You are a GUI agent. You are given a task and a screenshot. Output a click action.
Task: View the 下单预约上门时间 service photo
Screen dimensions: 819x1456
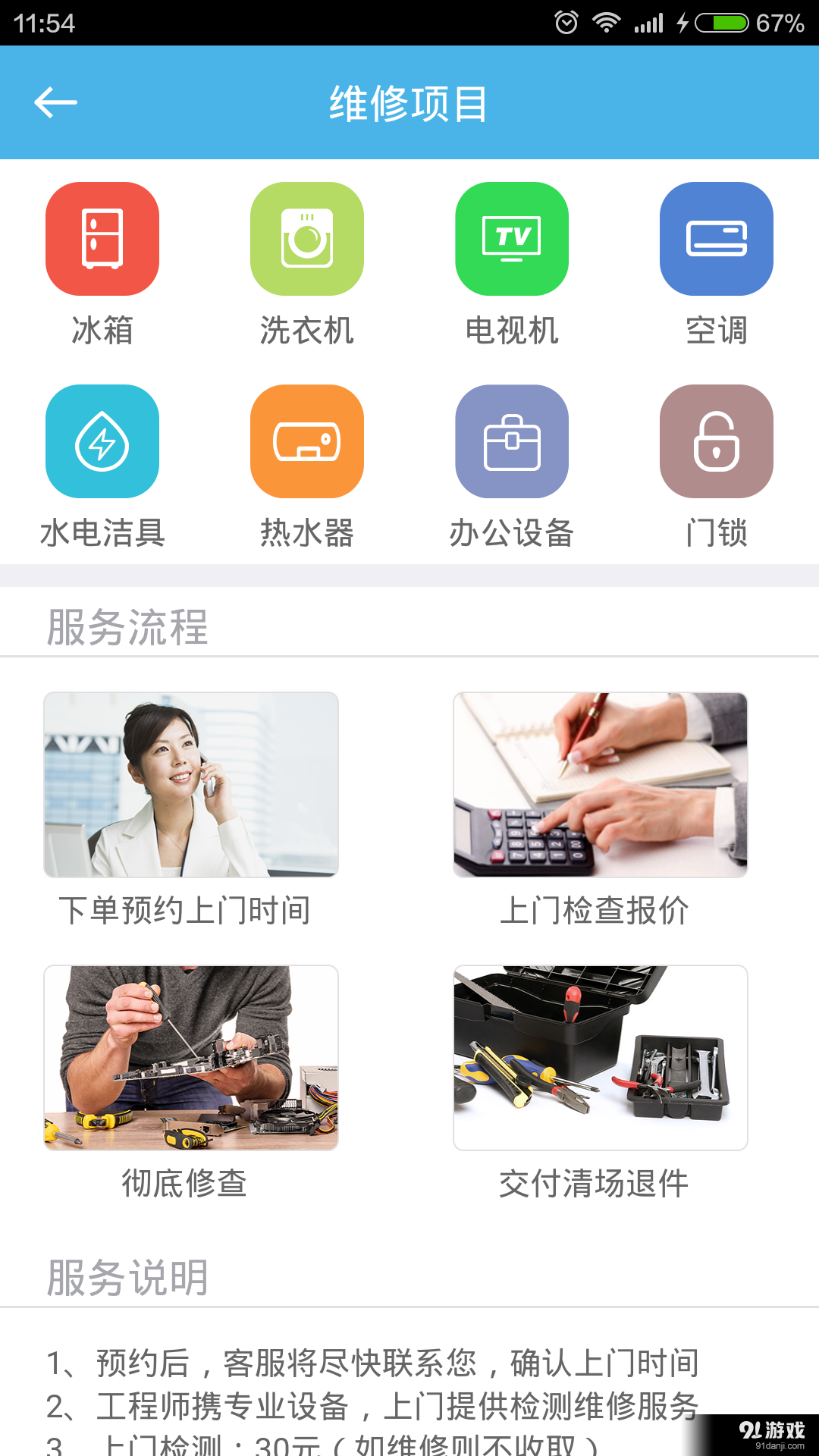coord(191,785)
